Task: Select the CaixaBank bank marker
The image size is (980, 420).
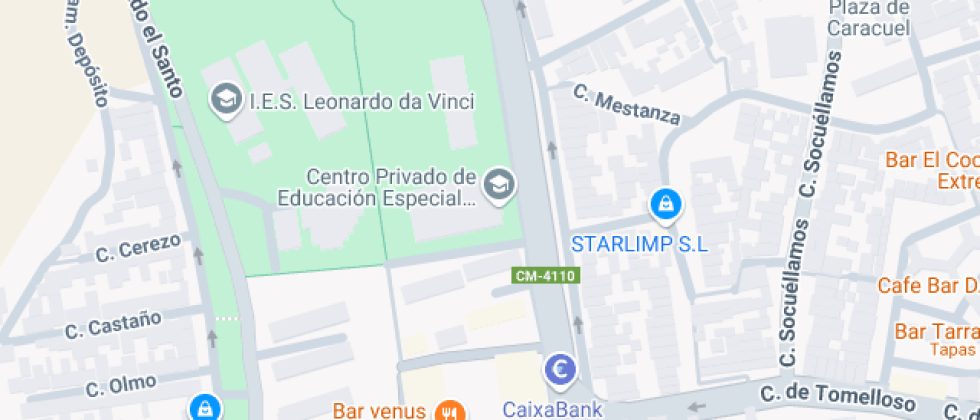Action: [560, 370]
